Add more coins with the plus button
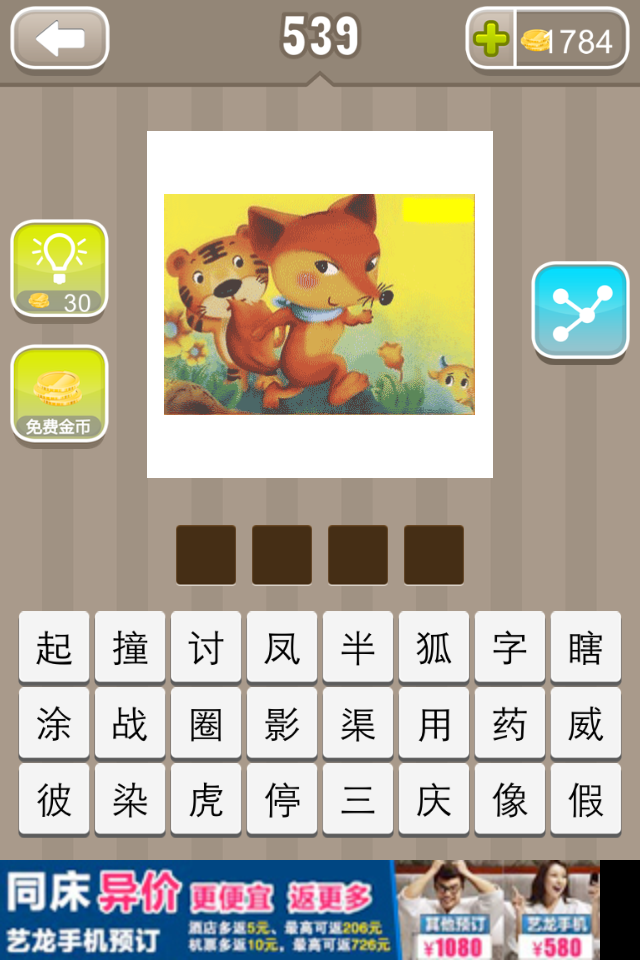 pos(491,40)
